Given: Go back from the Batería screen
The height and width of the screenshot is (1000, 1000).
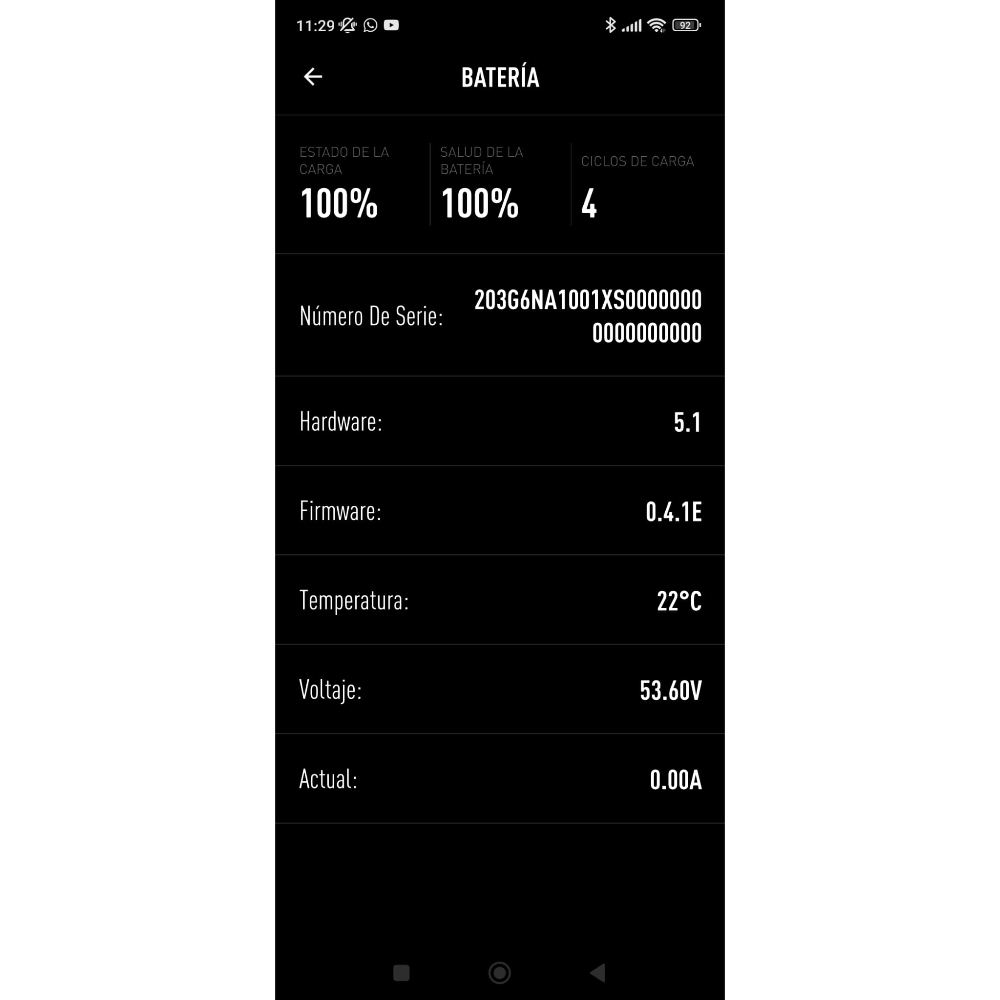Looking at the screenshot, I should point(313,77).
